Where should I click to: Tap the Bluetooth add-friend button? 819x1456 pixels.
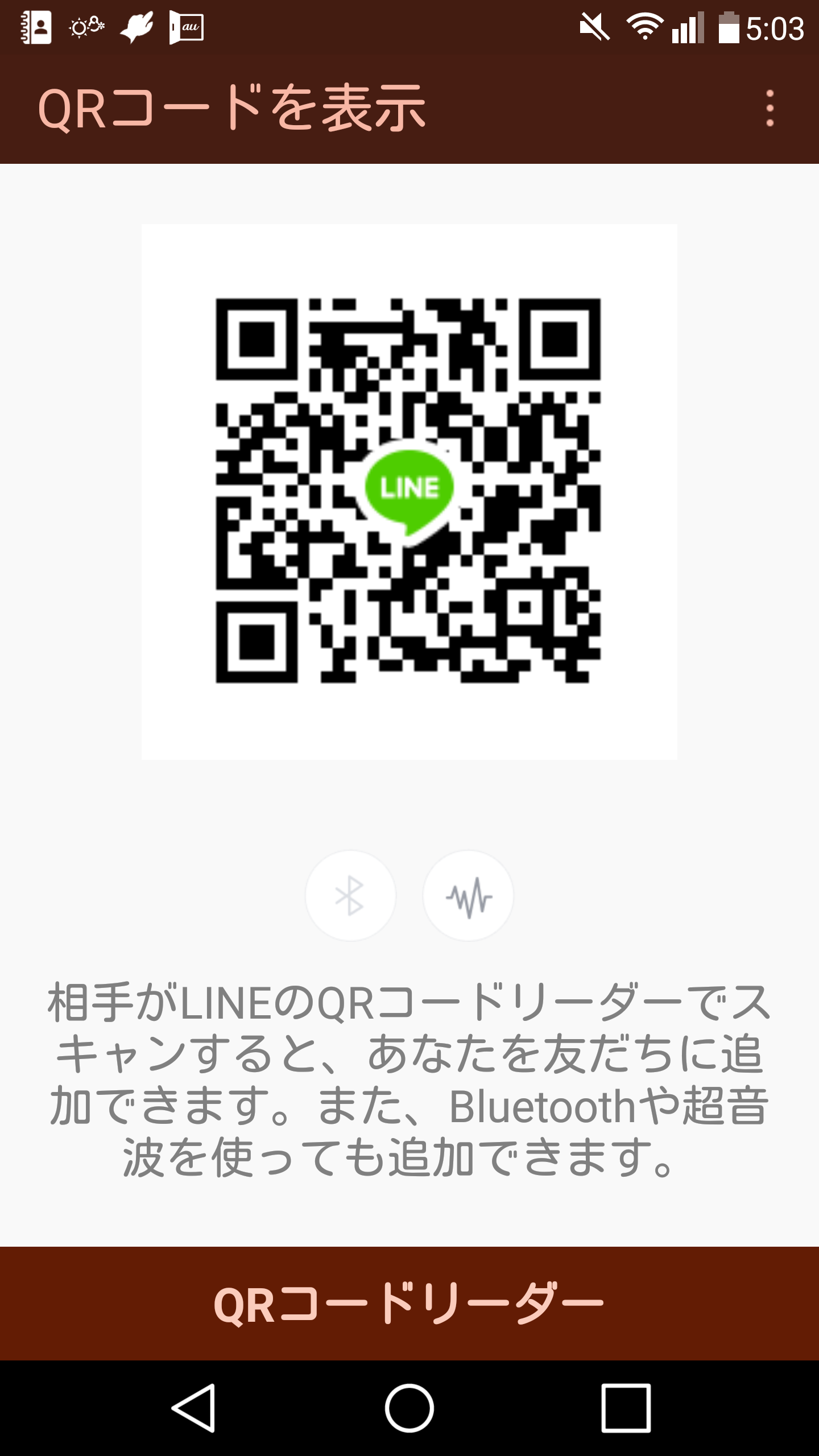[350, 896]
